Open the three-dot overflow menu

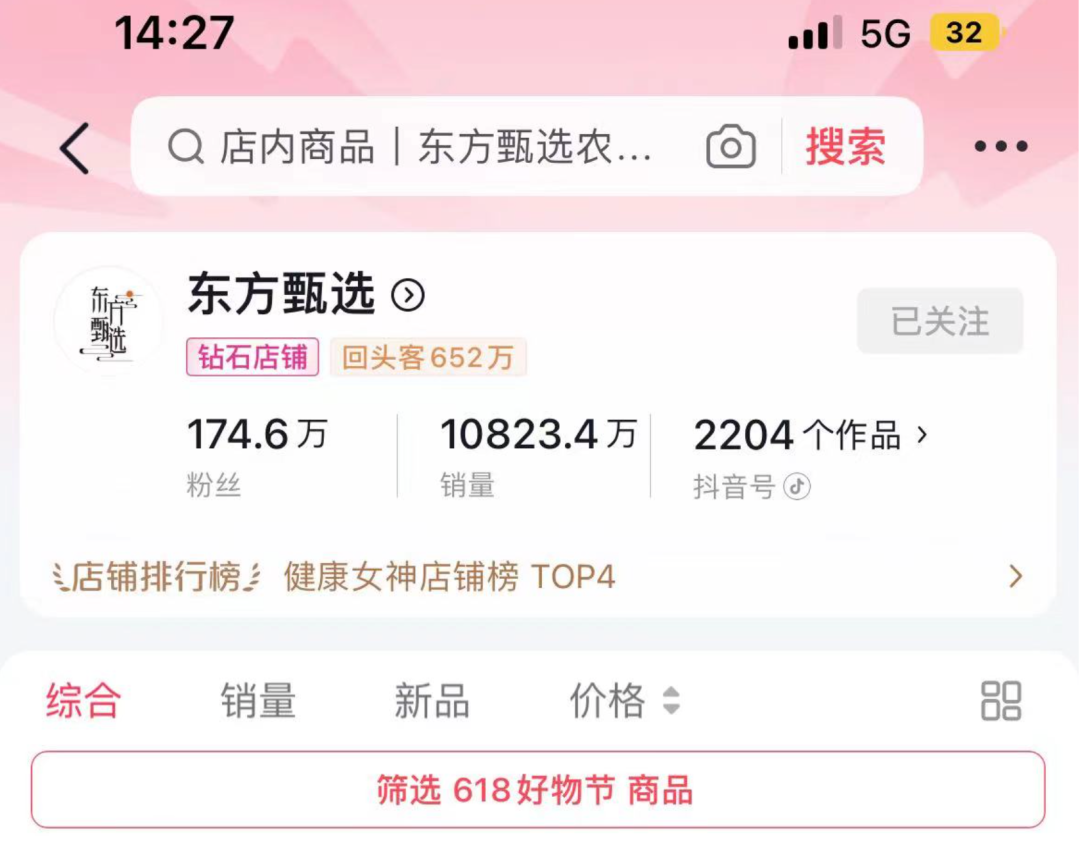tap(1001, 147)
